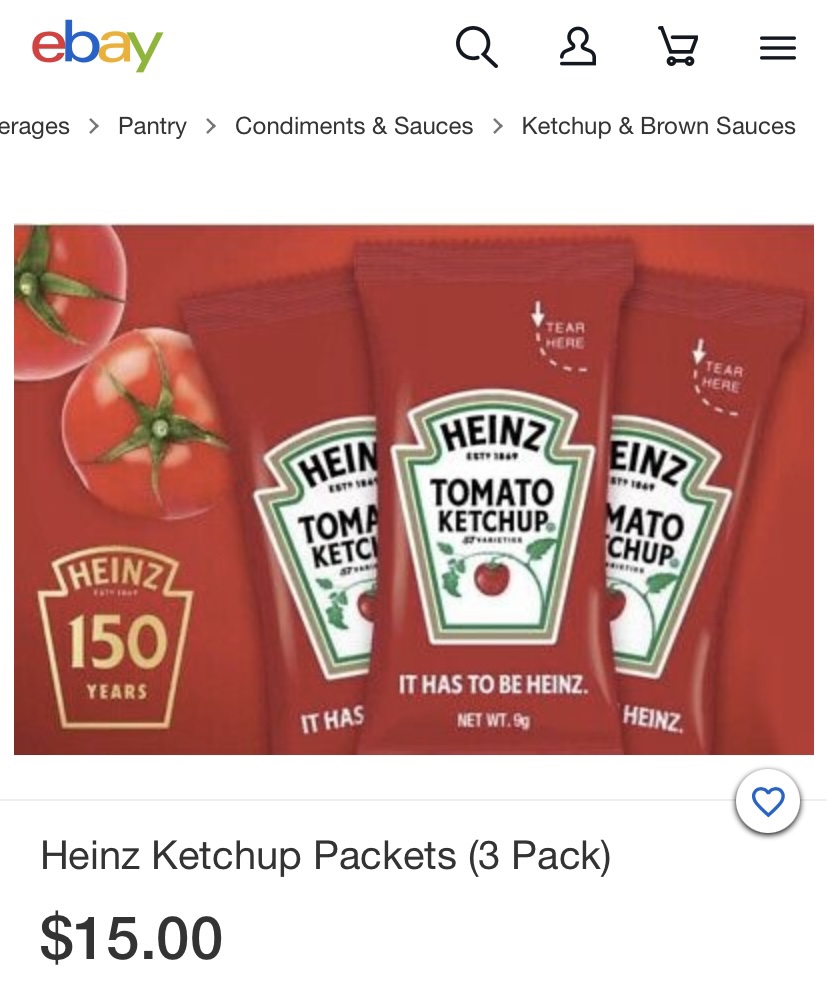View the shopping cart
This screenshot has height=993, width=827.
click(678, 47)
